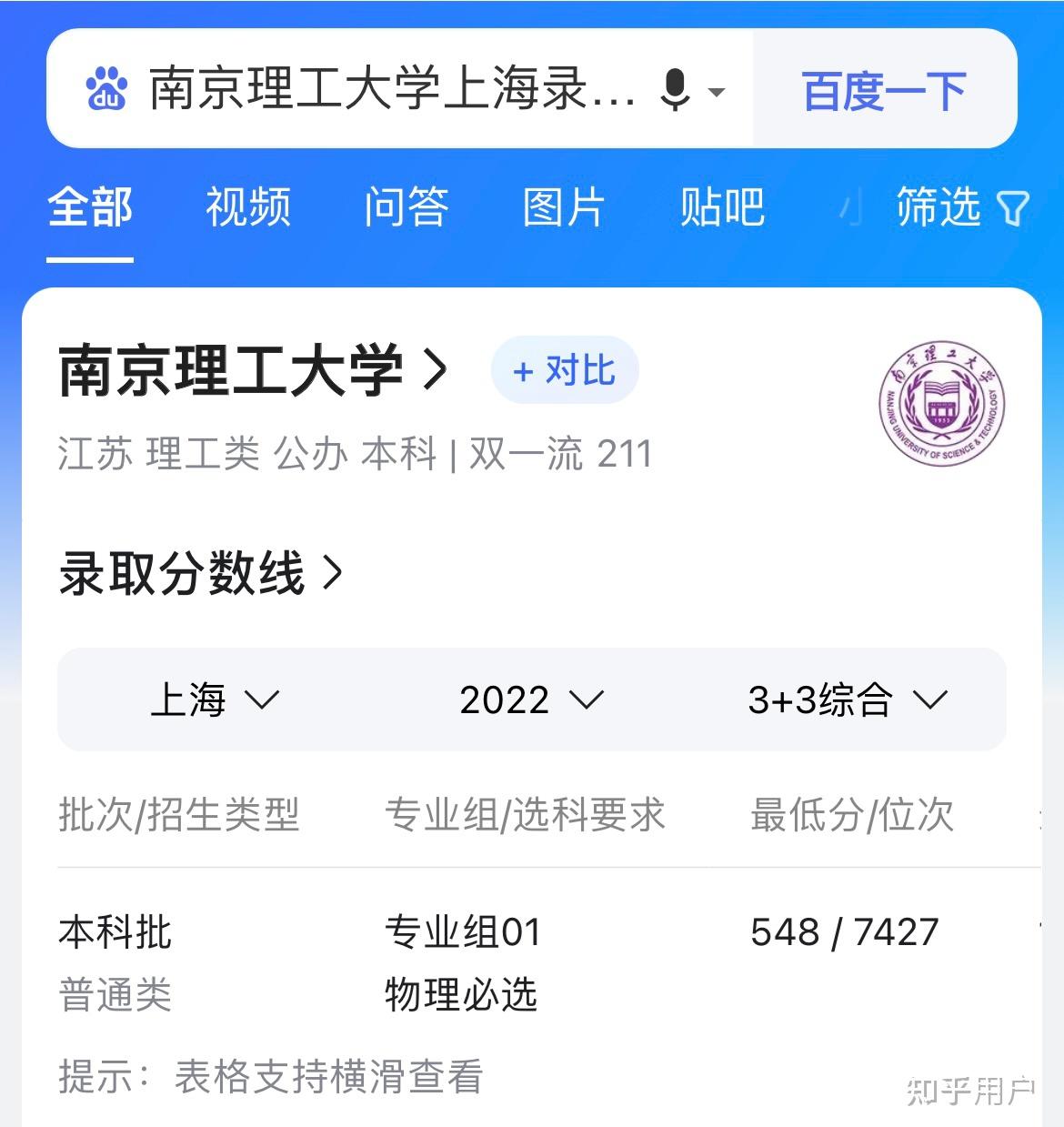Image resolution: width=1064 pixels, height=1127 pixels.
Task: Switch to the 问答 tab
Action: tap(406, 207)
